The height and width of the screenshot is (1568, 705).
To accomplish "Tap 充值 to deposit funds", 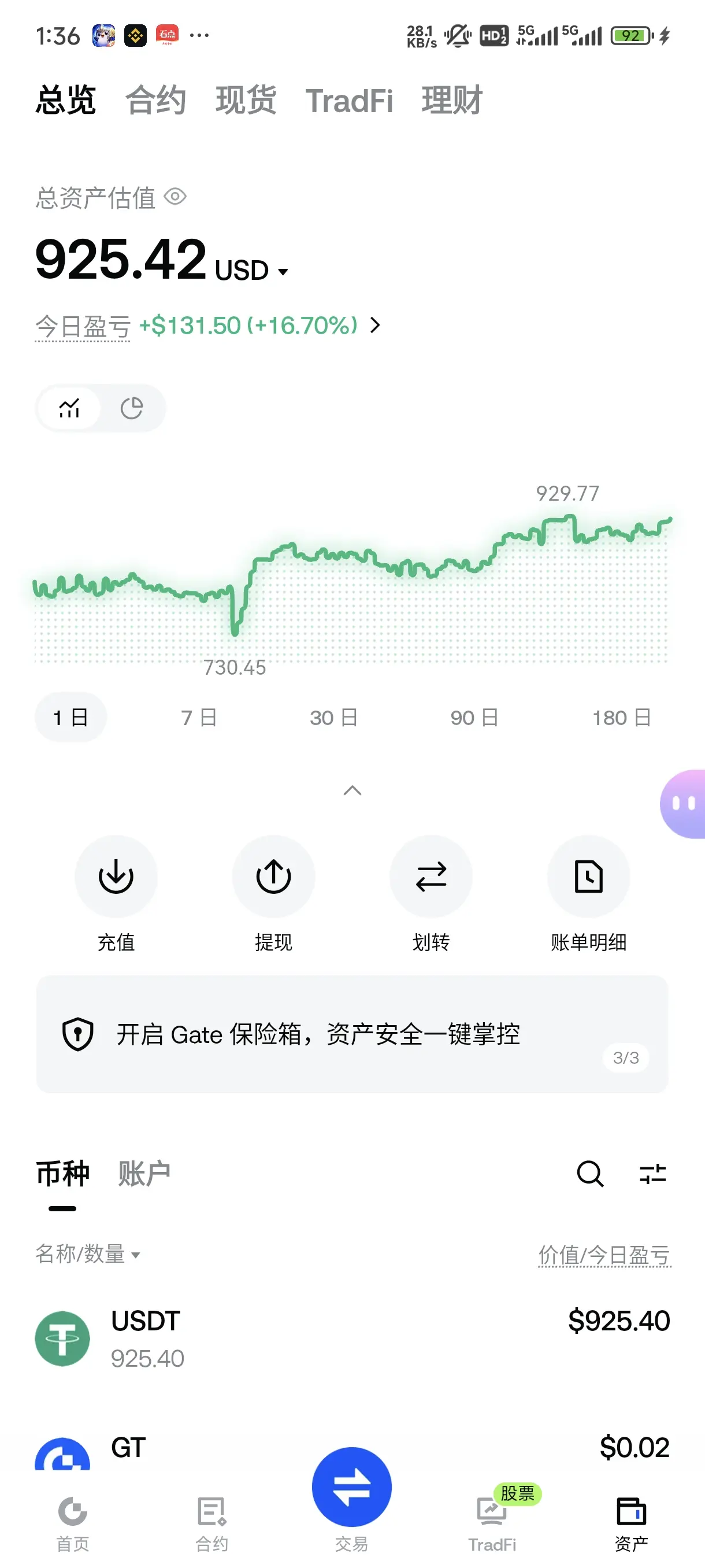I will pos(116,893).
